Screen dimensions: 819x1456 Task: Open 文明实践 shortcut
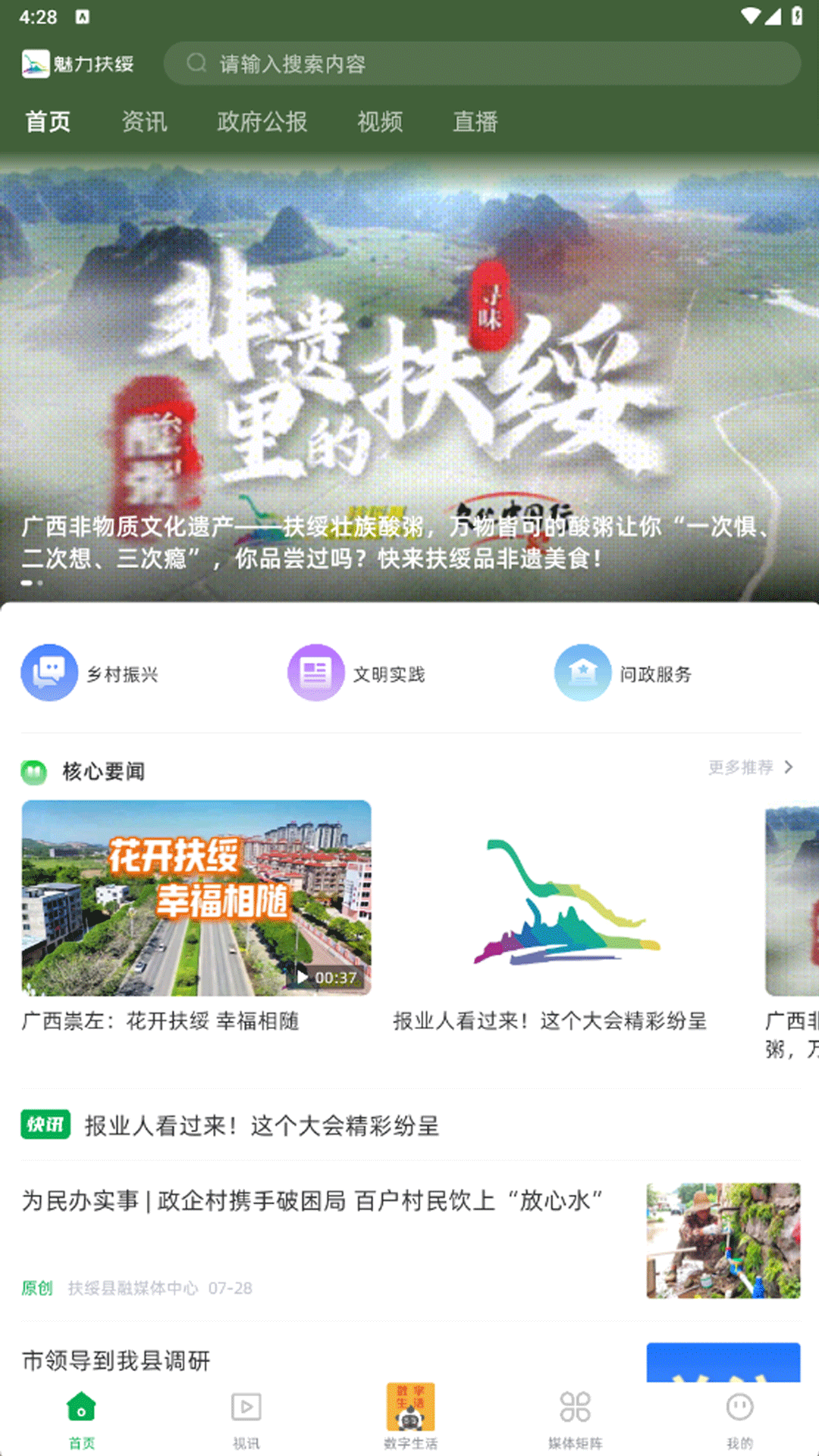point(356,673)
